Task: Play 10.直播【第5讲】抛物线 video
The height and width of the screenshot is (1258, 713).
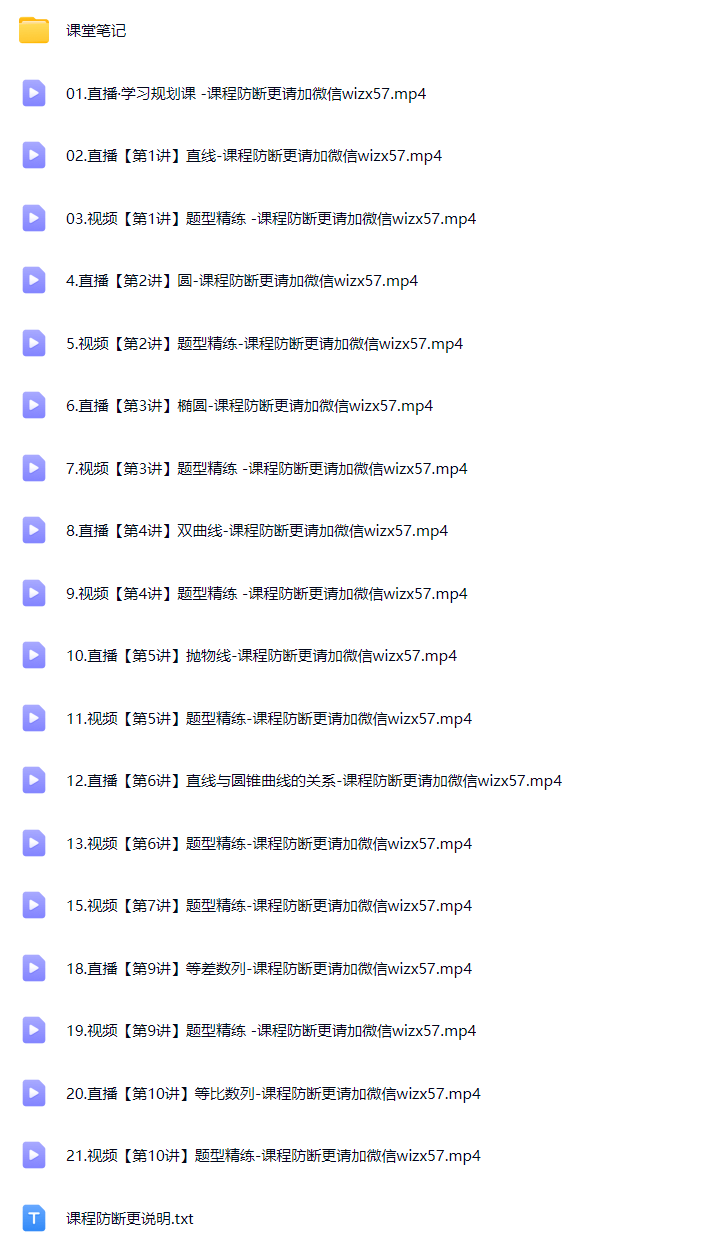Action: 262,656
